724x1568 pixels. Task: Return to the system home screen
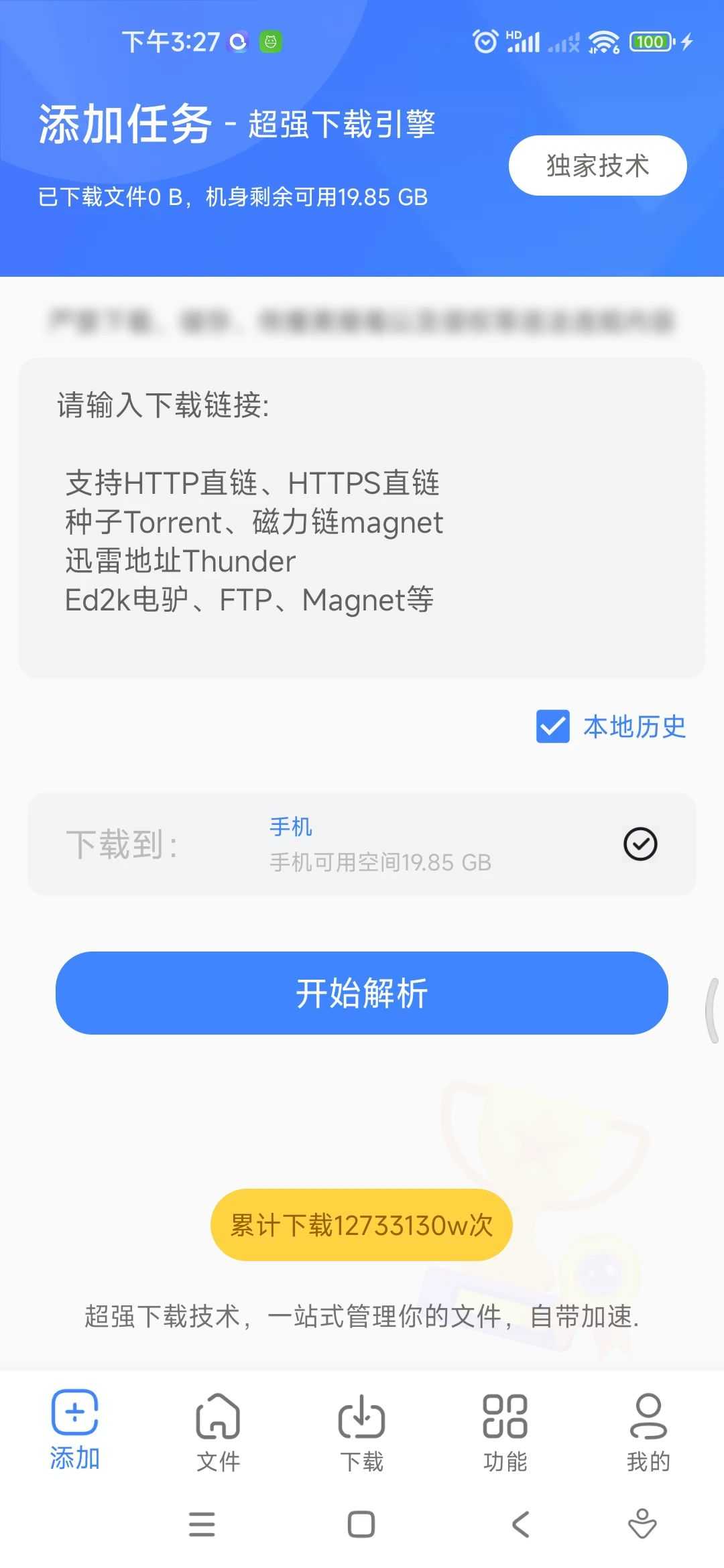(361, 1524)
